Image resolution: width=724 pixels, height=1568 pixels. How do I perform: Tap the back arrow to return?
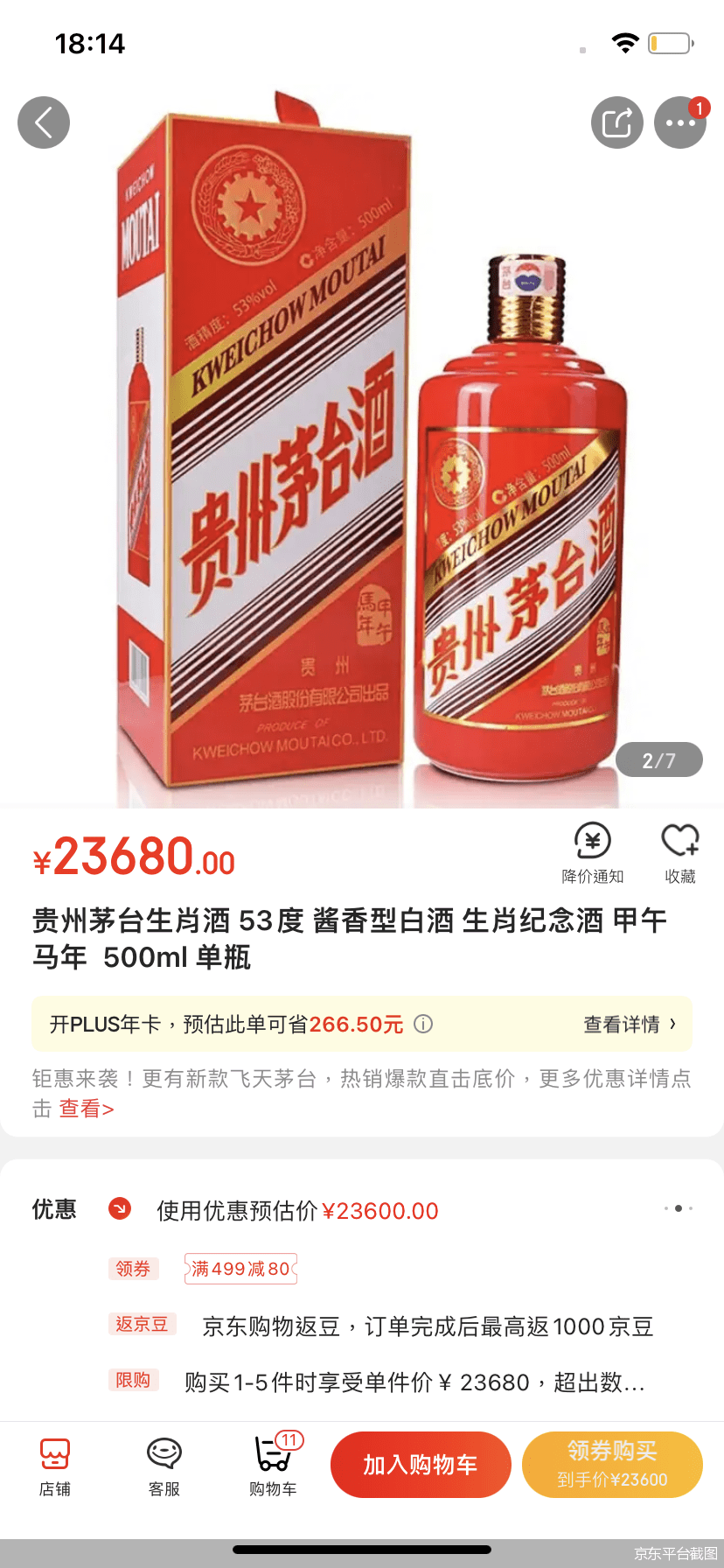tap(44, 122)
